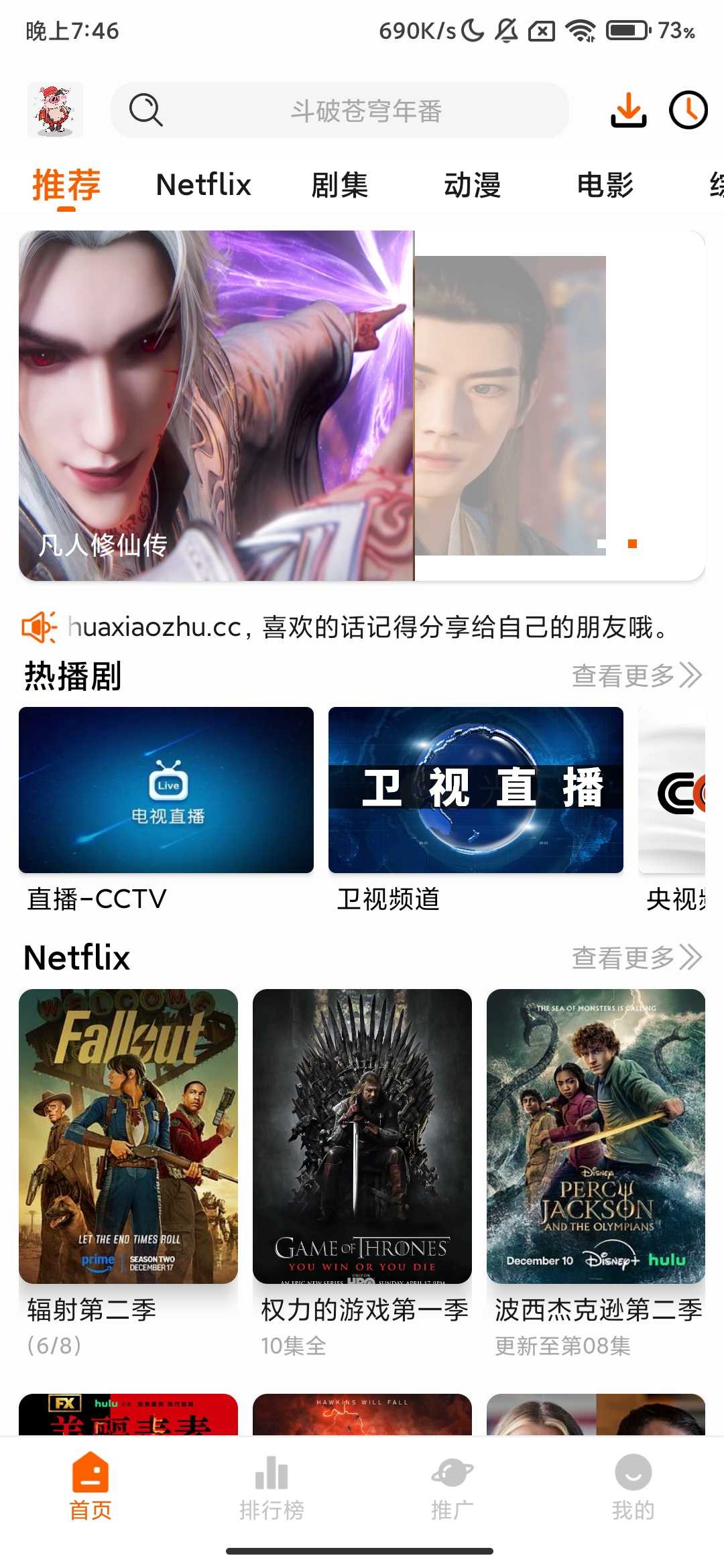Open the profile avatar icon
The height and width of the screenshot is (1568, 724).
(55, 110)
